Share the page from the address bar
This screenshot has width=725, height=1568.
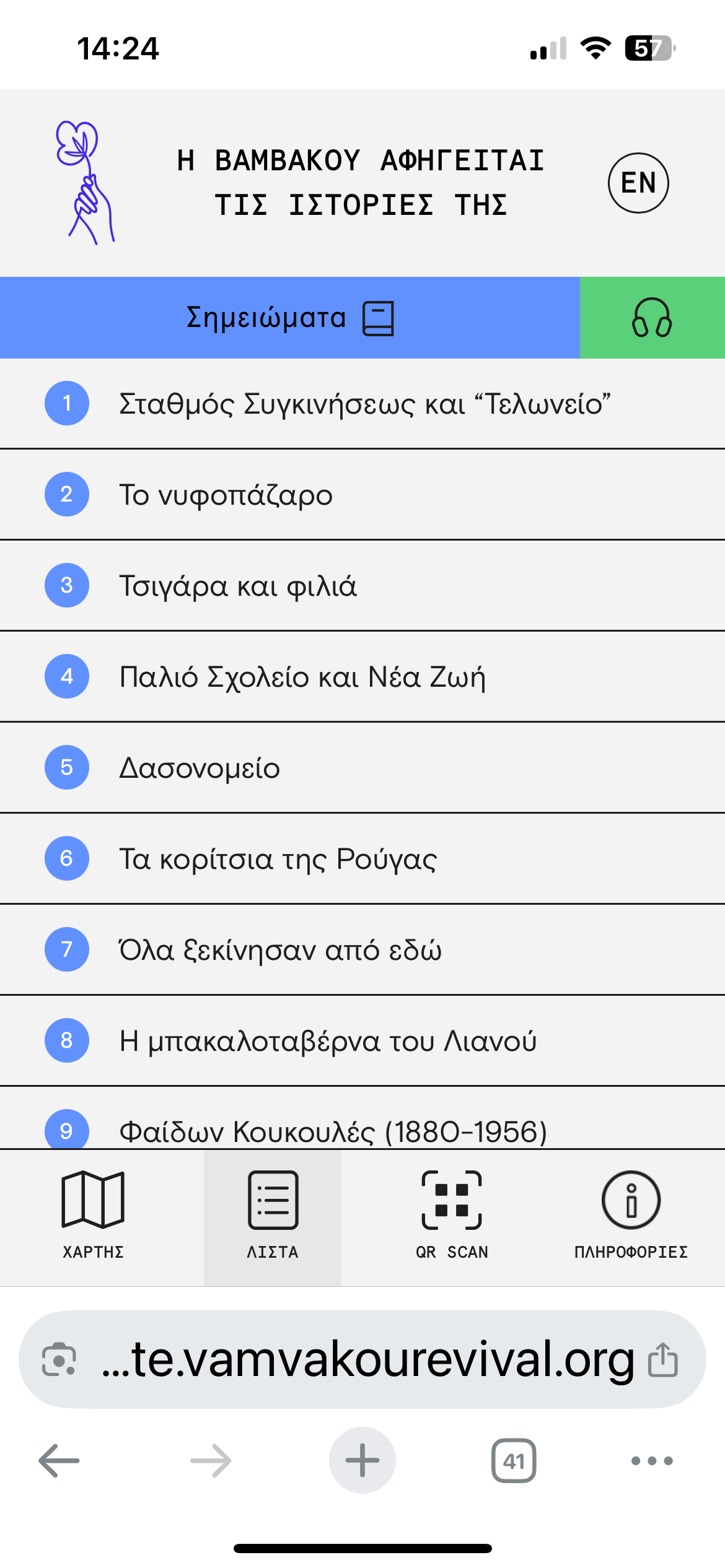coord(663,1359)
